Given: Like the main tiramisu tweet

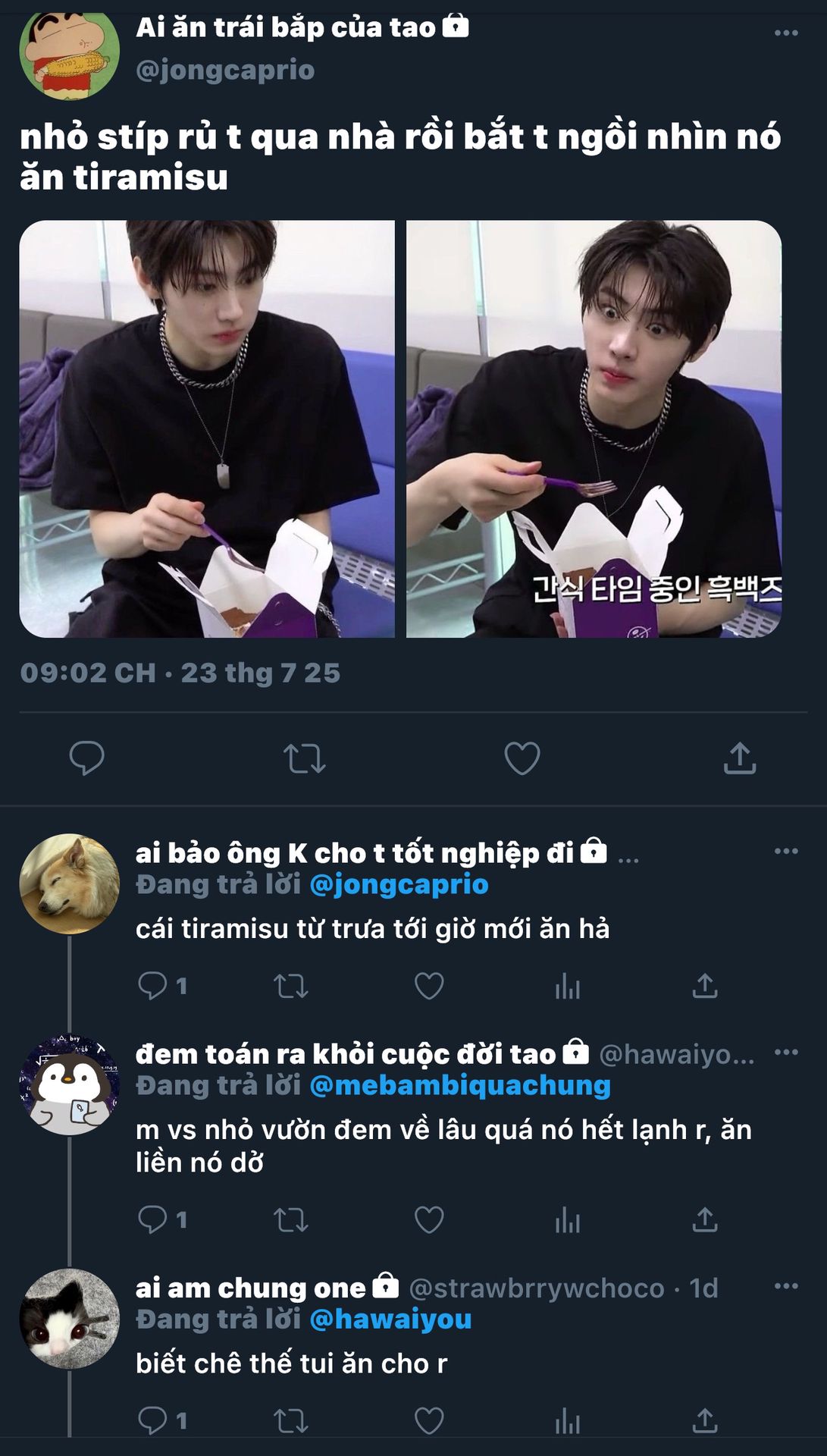Looking at the screenshot, I should click(x=522, y=758).
